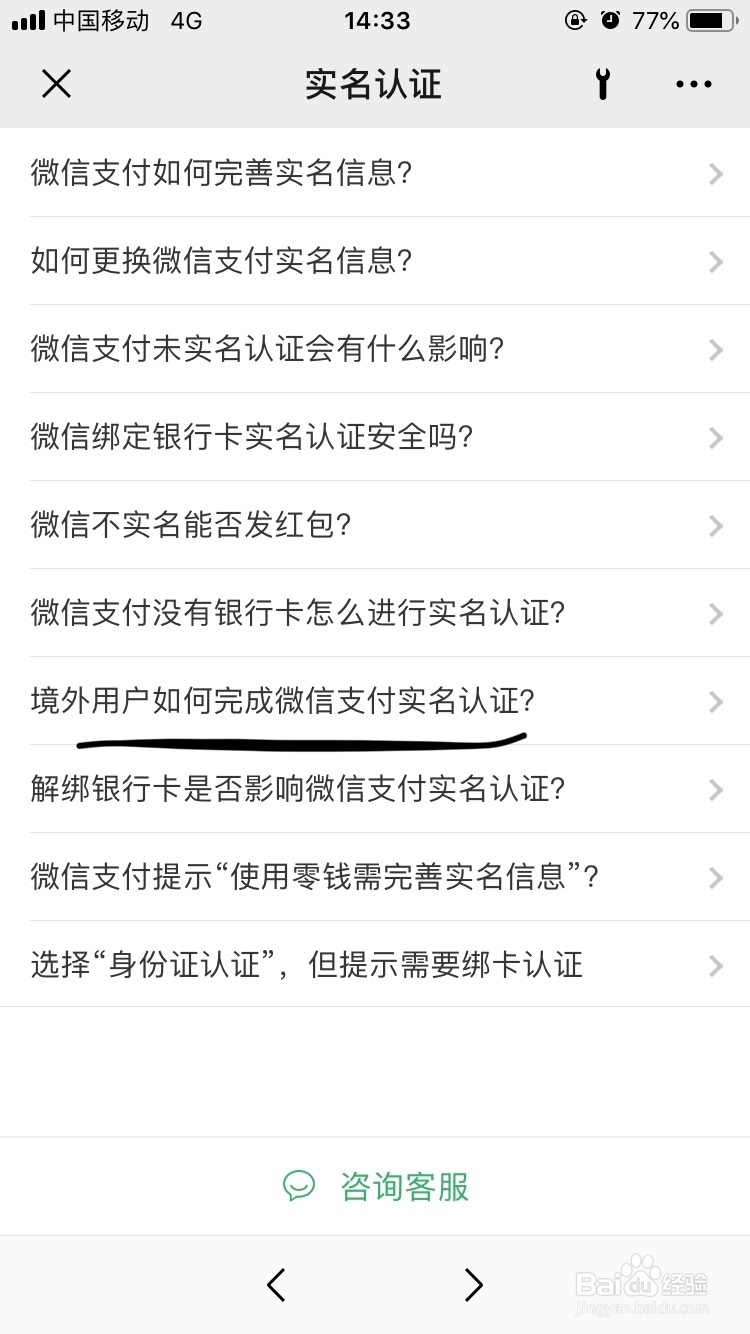The image size is (750, 1334).
Task: Open the settings wrench icon in title bar
Action: [x=603, y=84]
